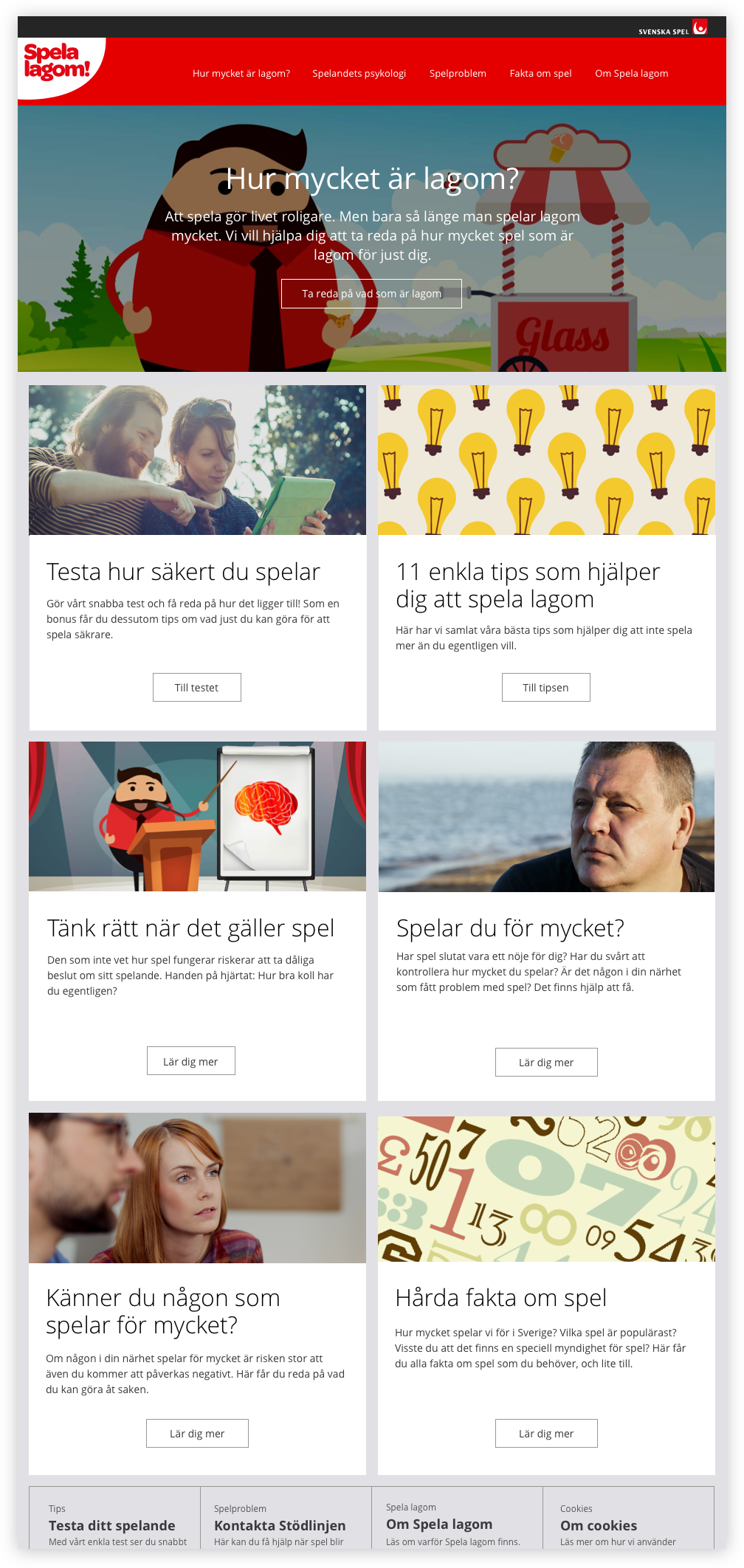Open Till tipsen button
The image size is (744, 1568).
point(545,688)
